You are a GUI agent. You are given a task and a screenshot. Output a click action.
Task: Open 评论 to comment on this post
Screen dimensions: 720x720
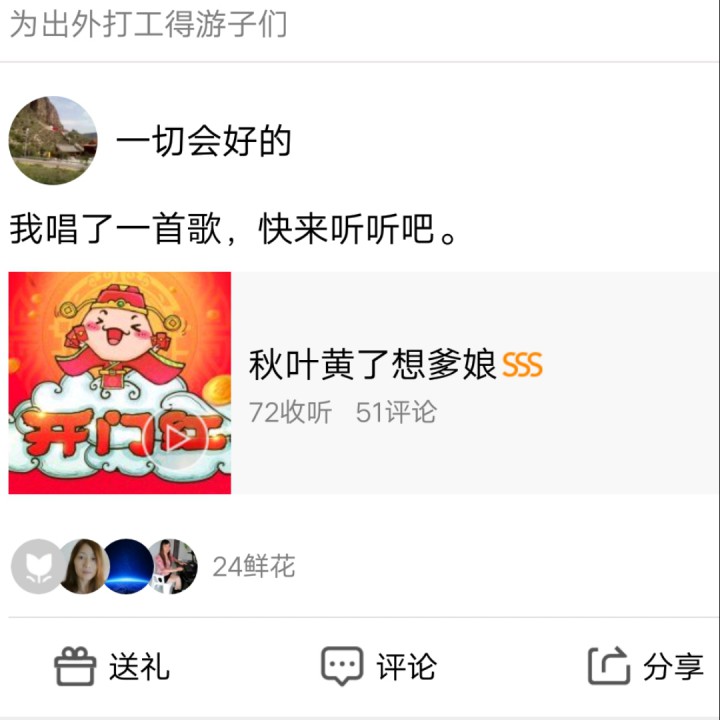(378, 666)
